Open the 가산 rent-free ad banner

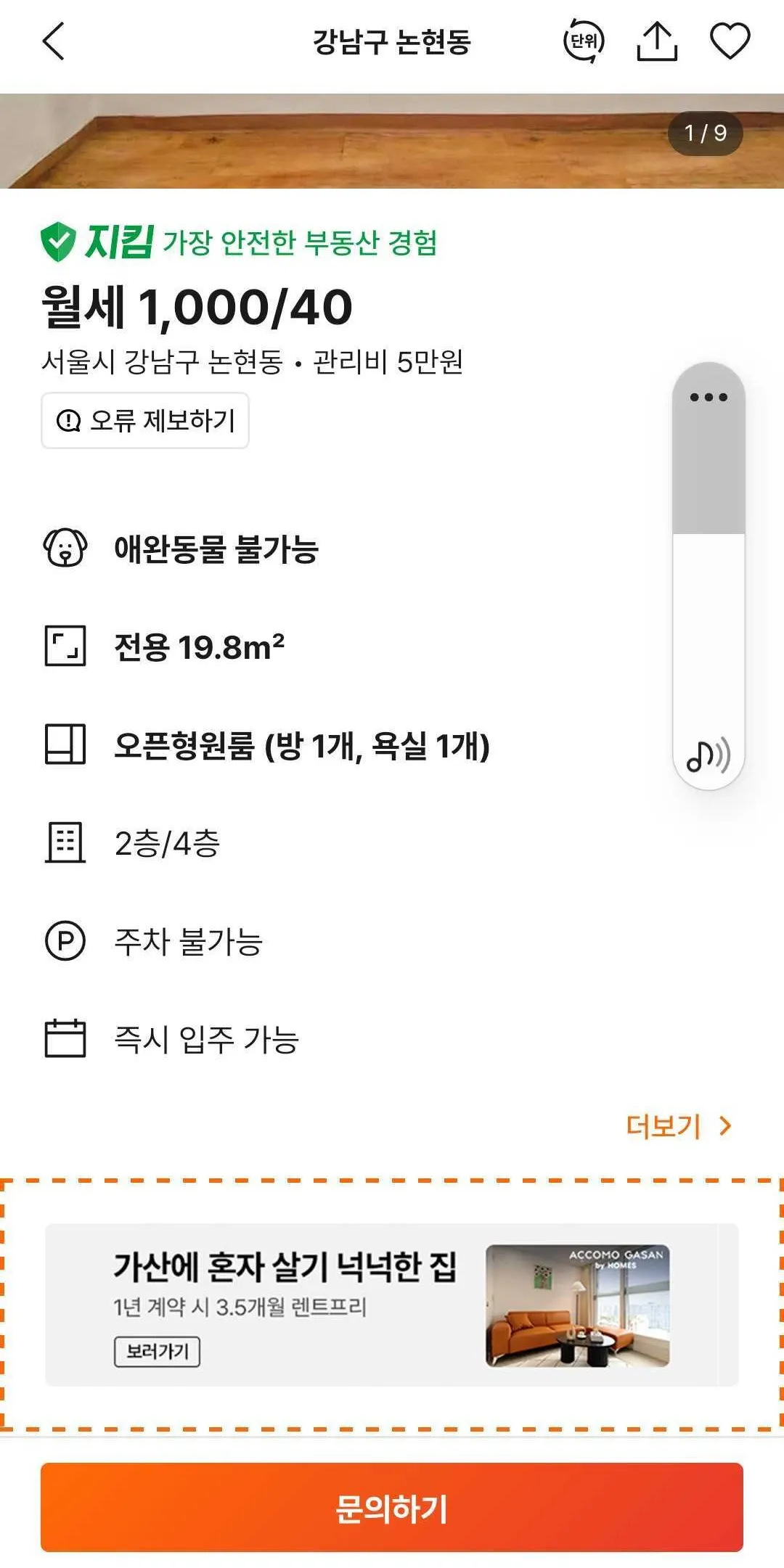tap(392, 1305)
